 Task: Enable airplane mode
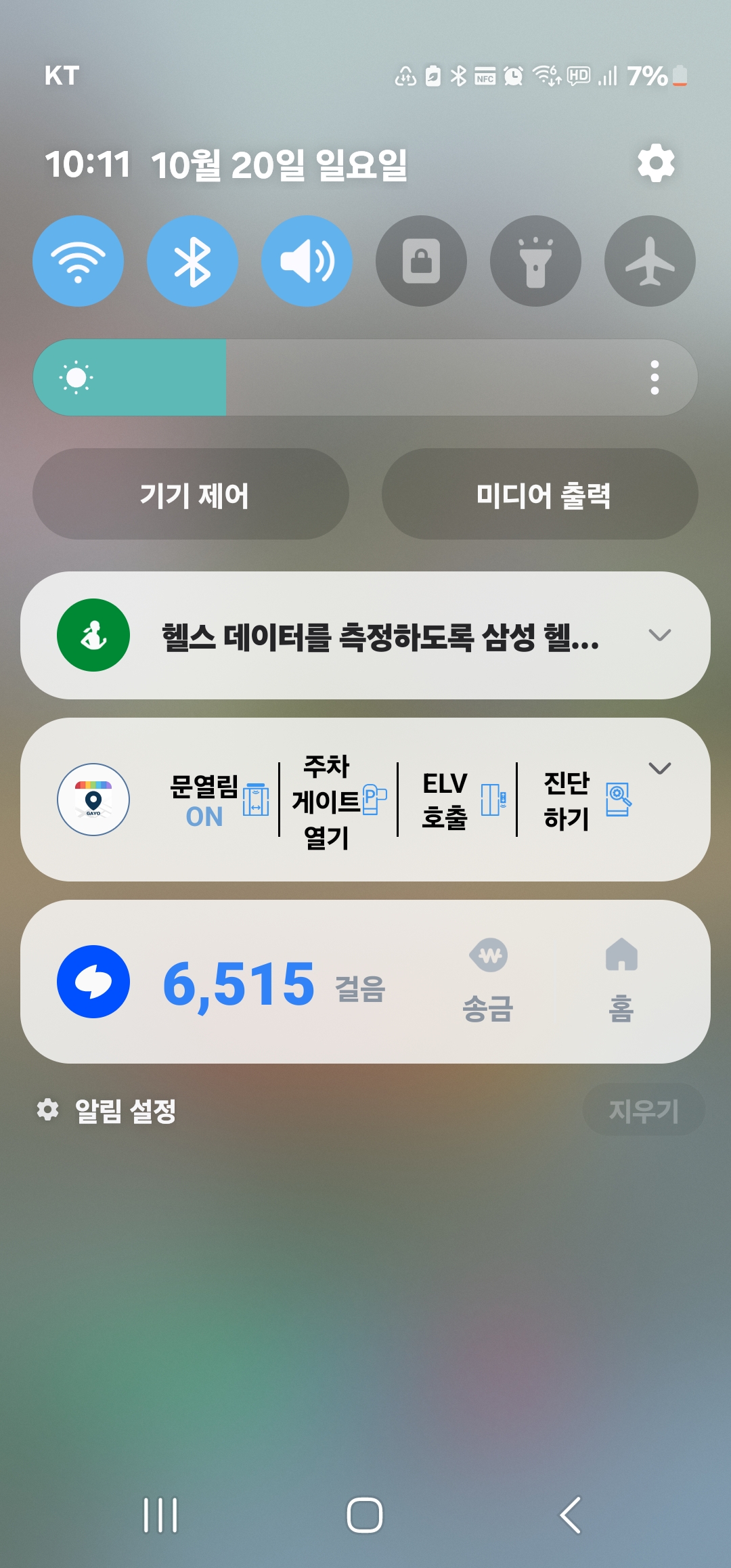tap(650, 261)
